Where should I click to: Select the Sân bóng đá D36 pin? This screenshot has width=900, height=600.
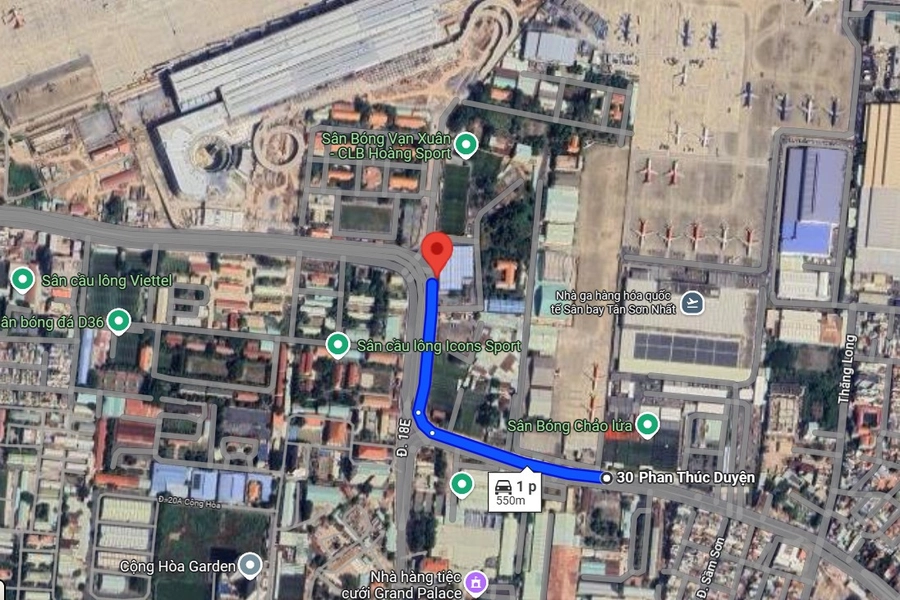click(118, 321)
